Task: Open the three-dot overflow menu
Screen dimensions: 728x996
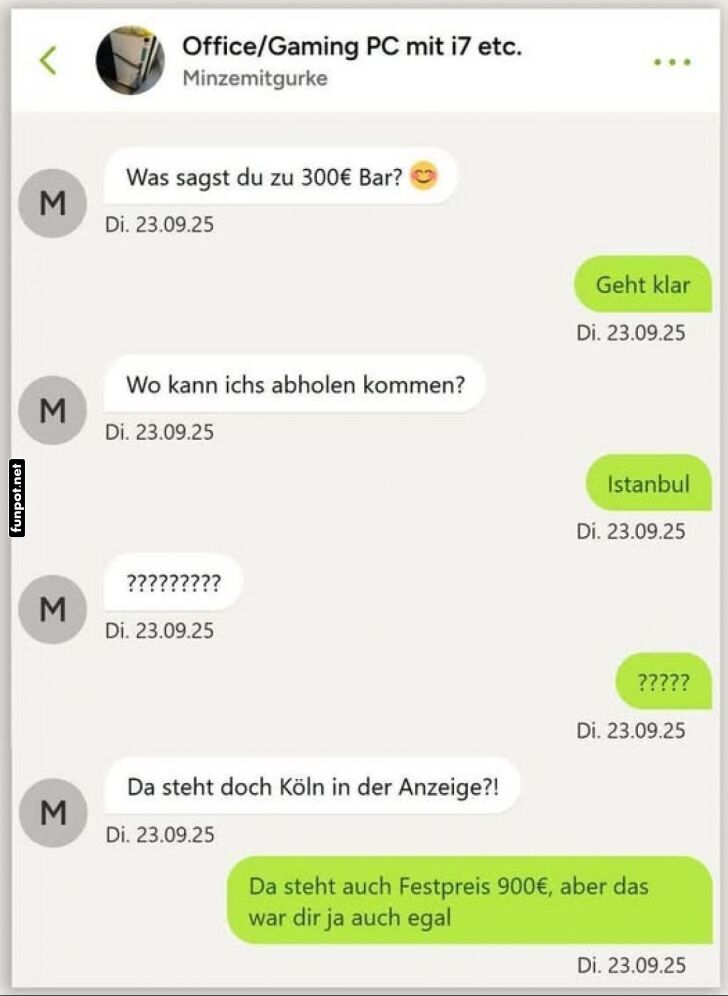Action: click(x=671, y=62)
